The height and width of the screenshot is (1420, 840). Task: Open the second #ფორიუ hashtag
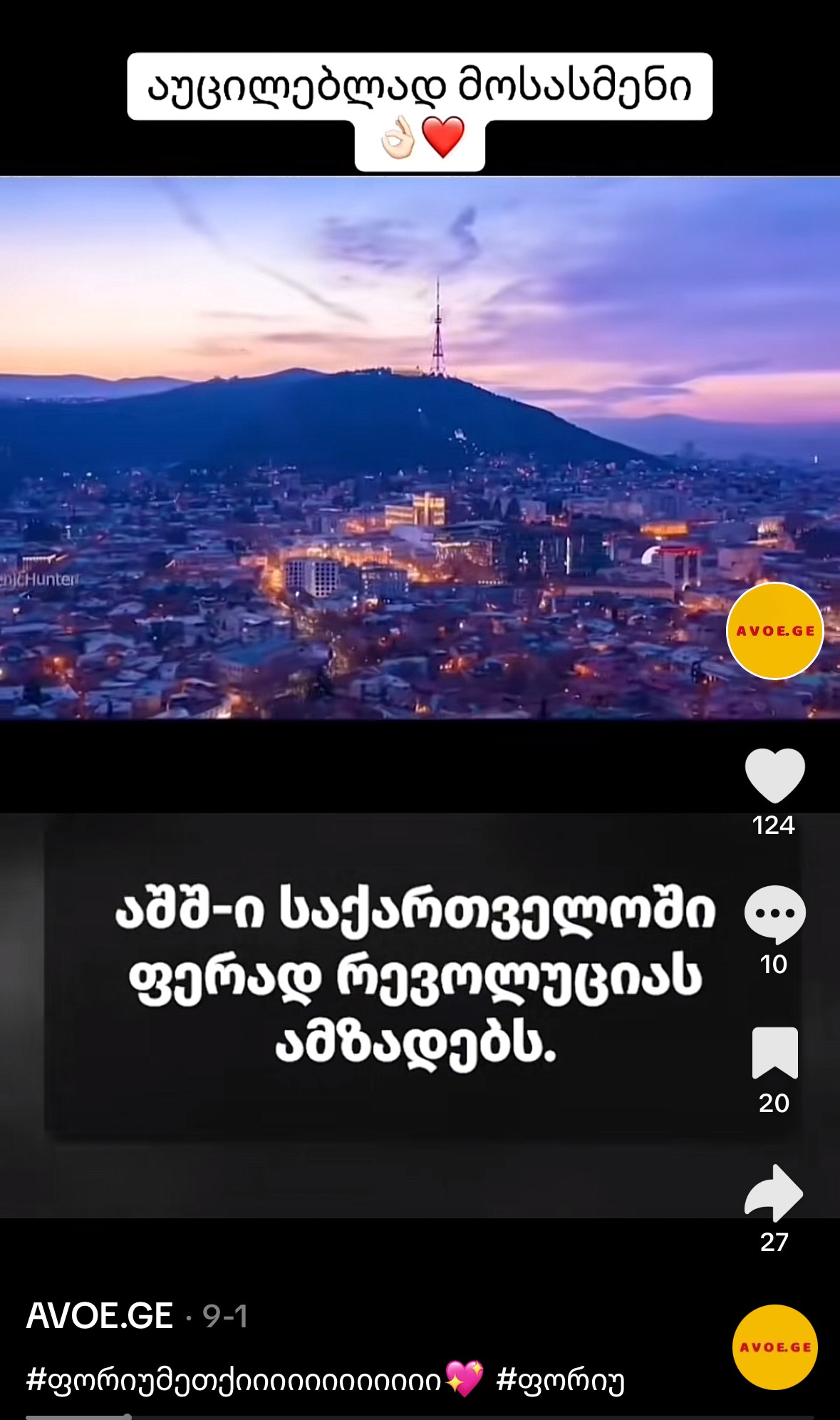point(560,1381)
